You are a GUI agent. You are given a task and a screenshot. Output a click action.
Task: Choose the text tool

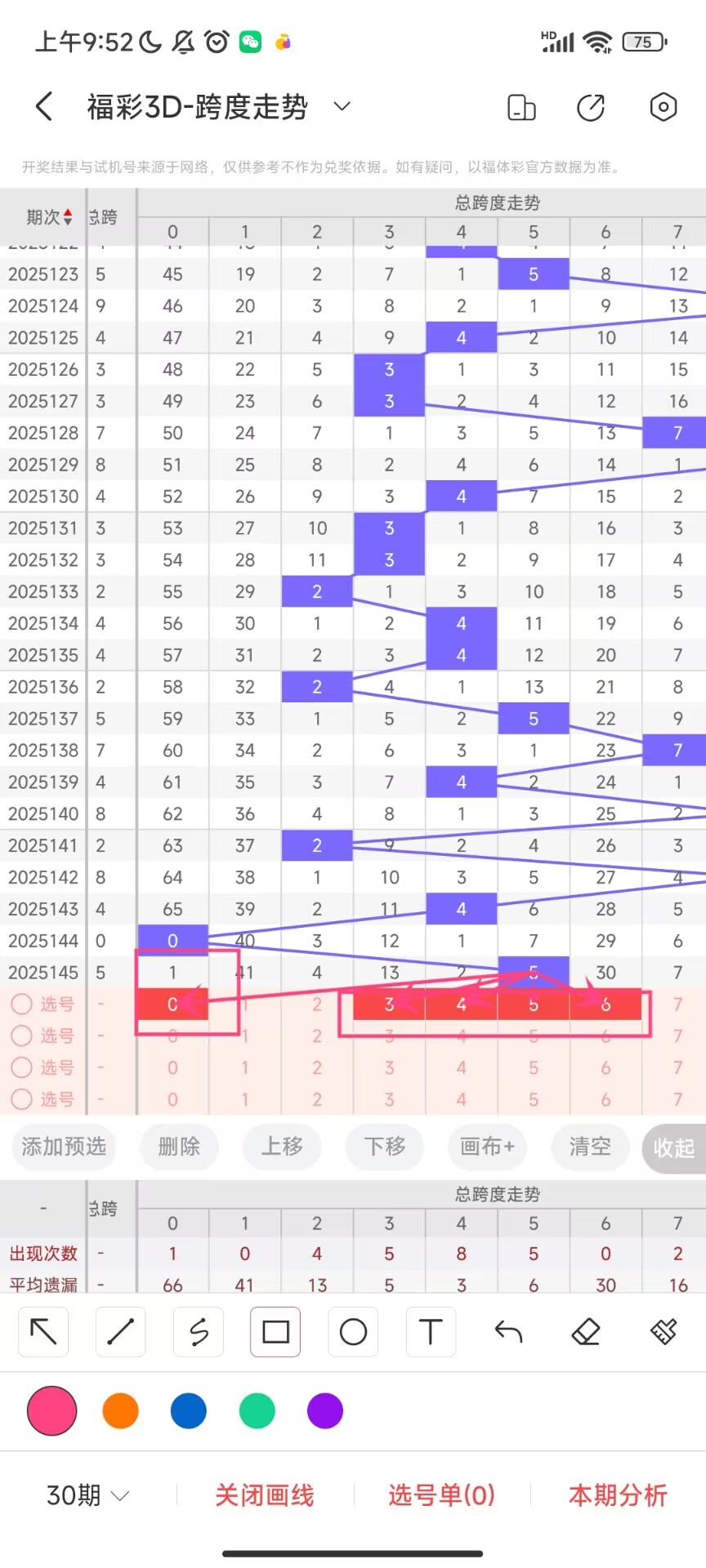point(431,1332)
